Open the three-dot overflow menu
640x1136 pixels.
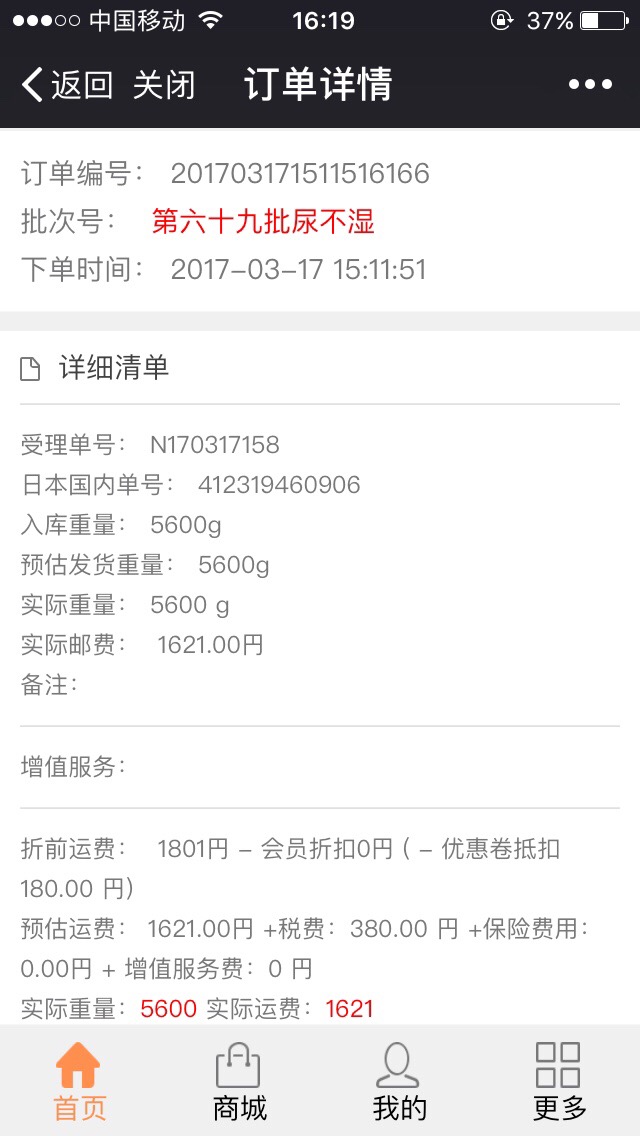(590, 85)
